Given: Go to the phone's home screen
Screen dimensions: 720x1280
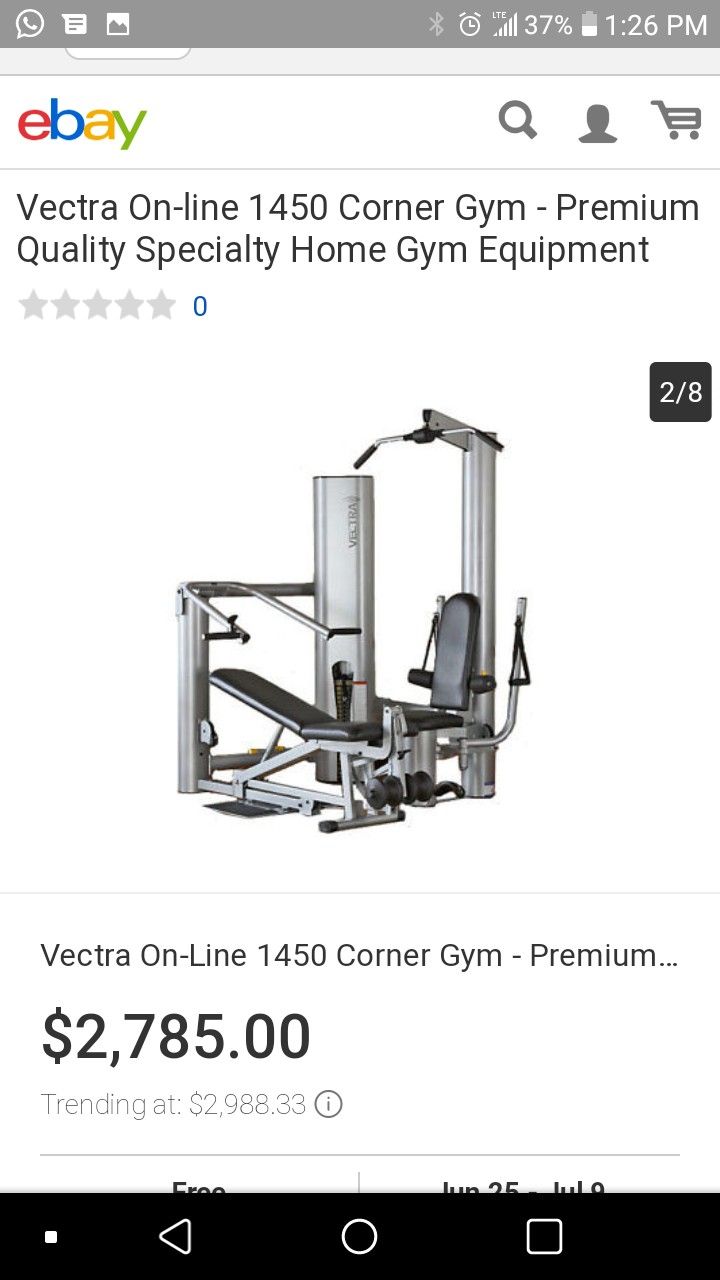Looking at the screenshot, I should pyautogui.click(x=359, y=1237).
